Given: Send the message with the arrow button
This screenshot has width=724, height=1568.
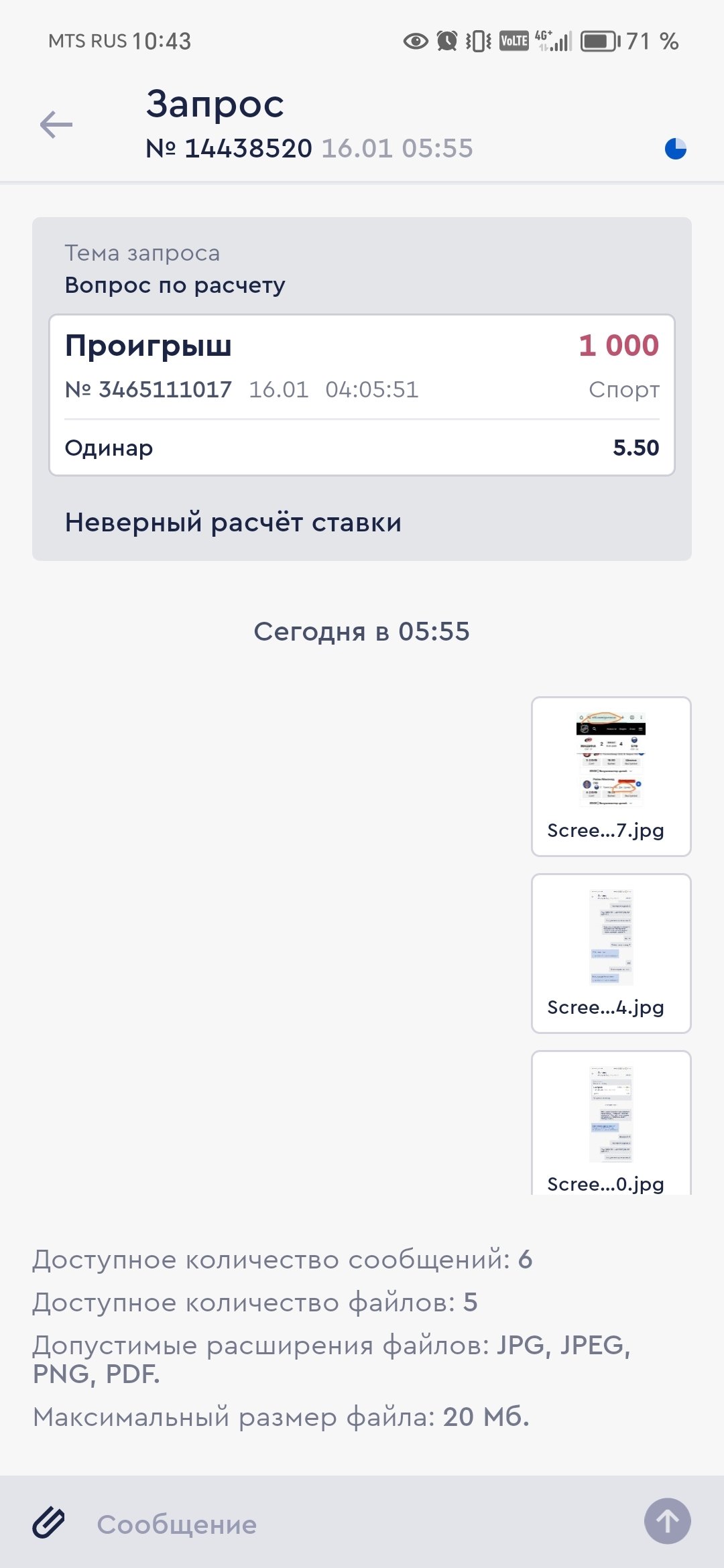Looking at the screenshot, I should point(667,1521).
